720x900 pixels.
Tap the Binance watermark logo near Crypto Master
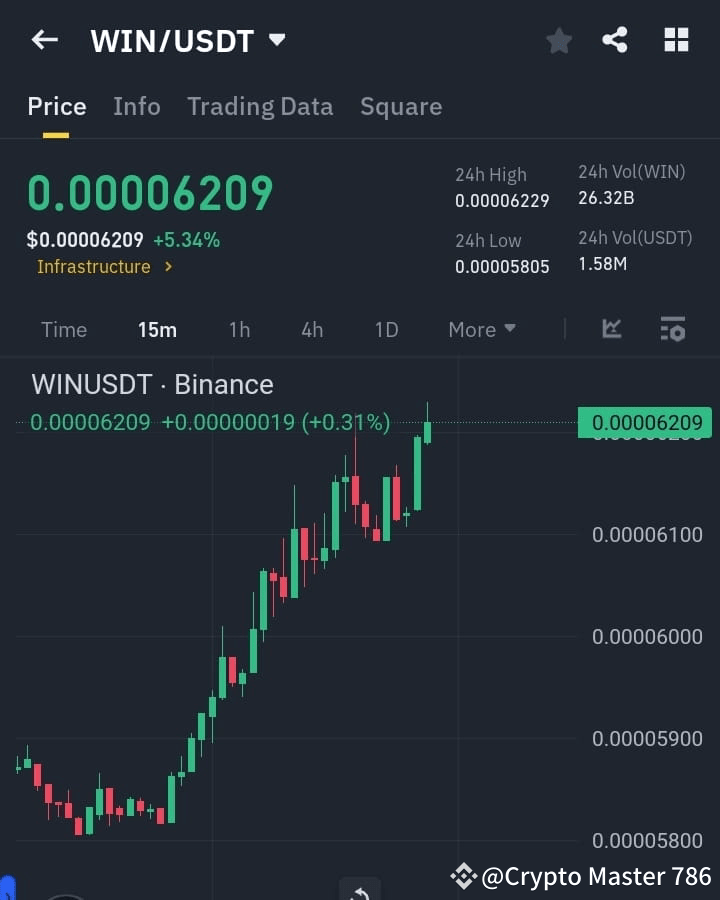coord(462,876)
